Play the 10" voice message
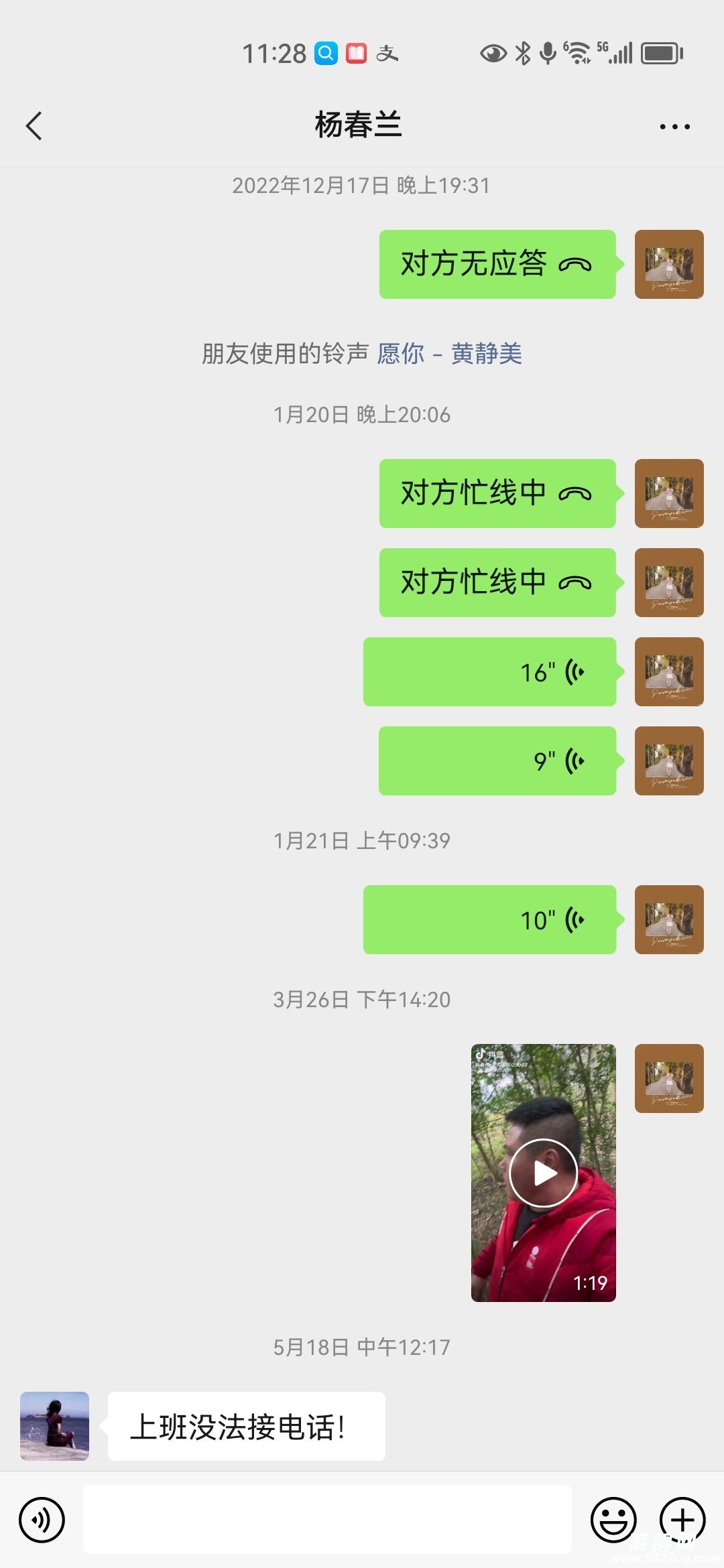This screenshot has width=724, height=1568. (x=489, y=919)
